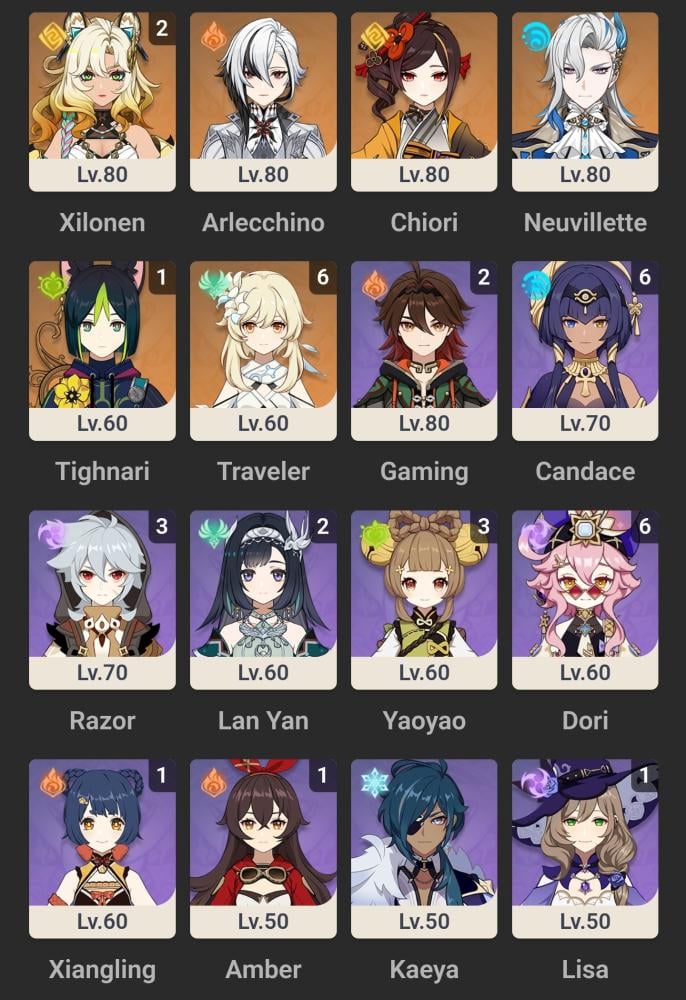Image resolution: width=686 pixels, height=1000 pixels.
Task: Select the Yaoyao card
Action: coord(424,599)
